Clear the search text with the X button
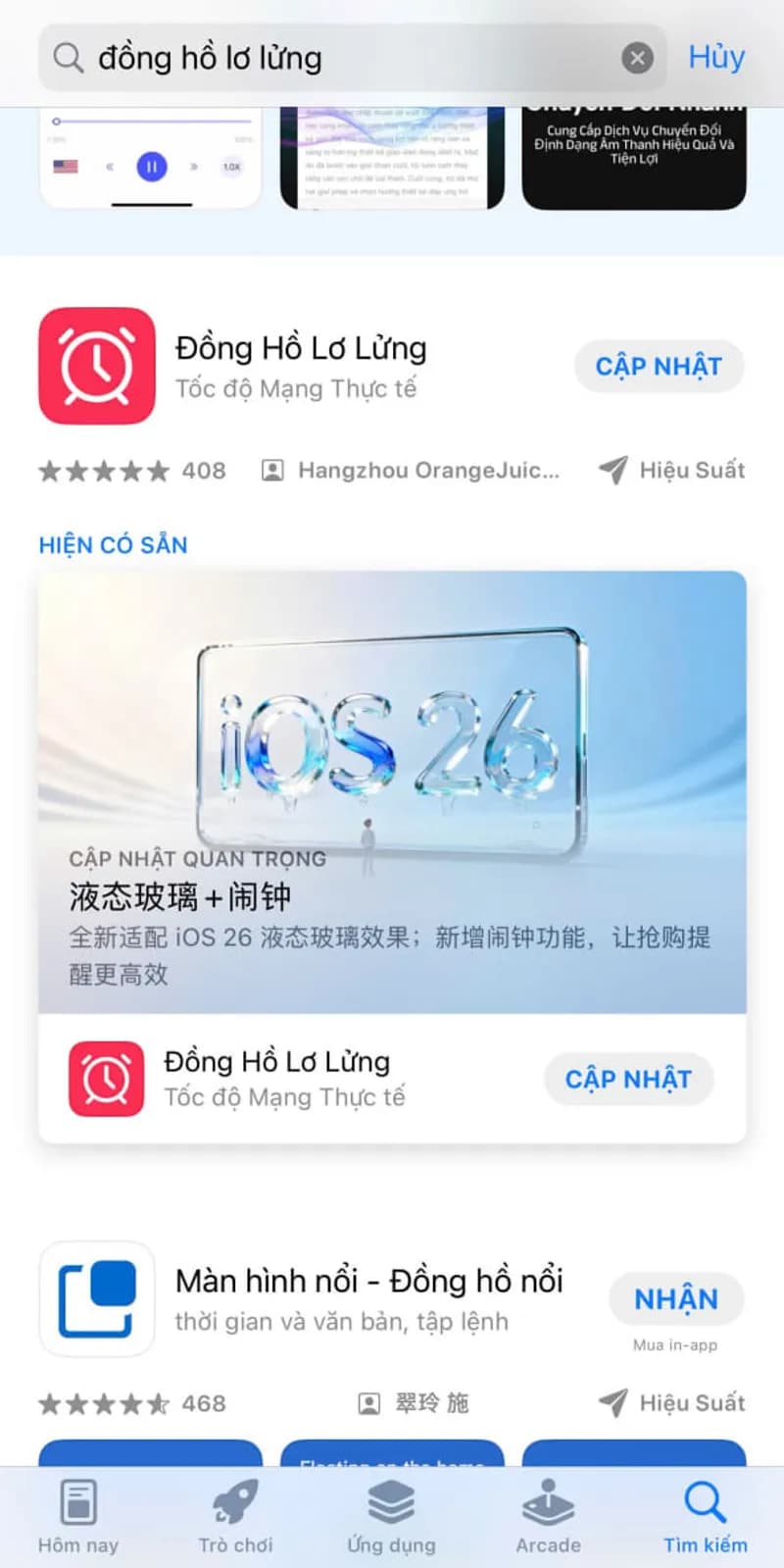This screenshot has width=784, height=1568. pos(639,57)
